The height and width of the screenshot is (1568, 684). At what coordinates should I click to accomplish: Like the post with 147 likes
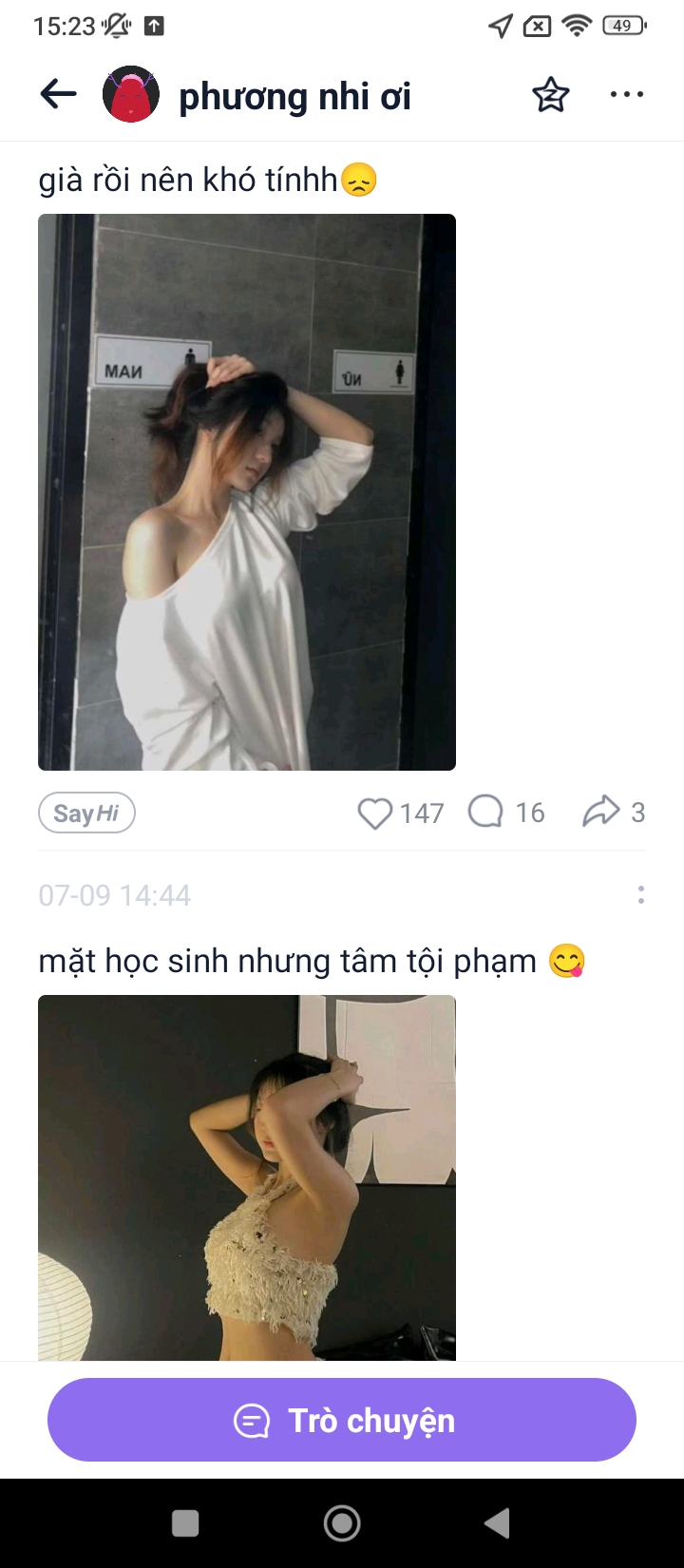(375, 813)
